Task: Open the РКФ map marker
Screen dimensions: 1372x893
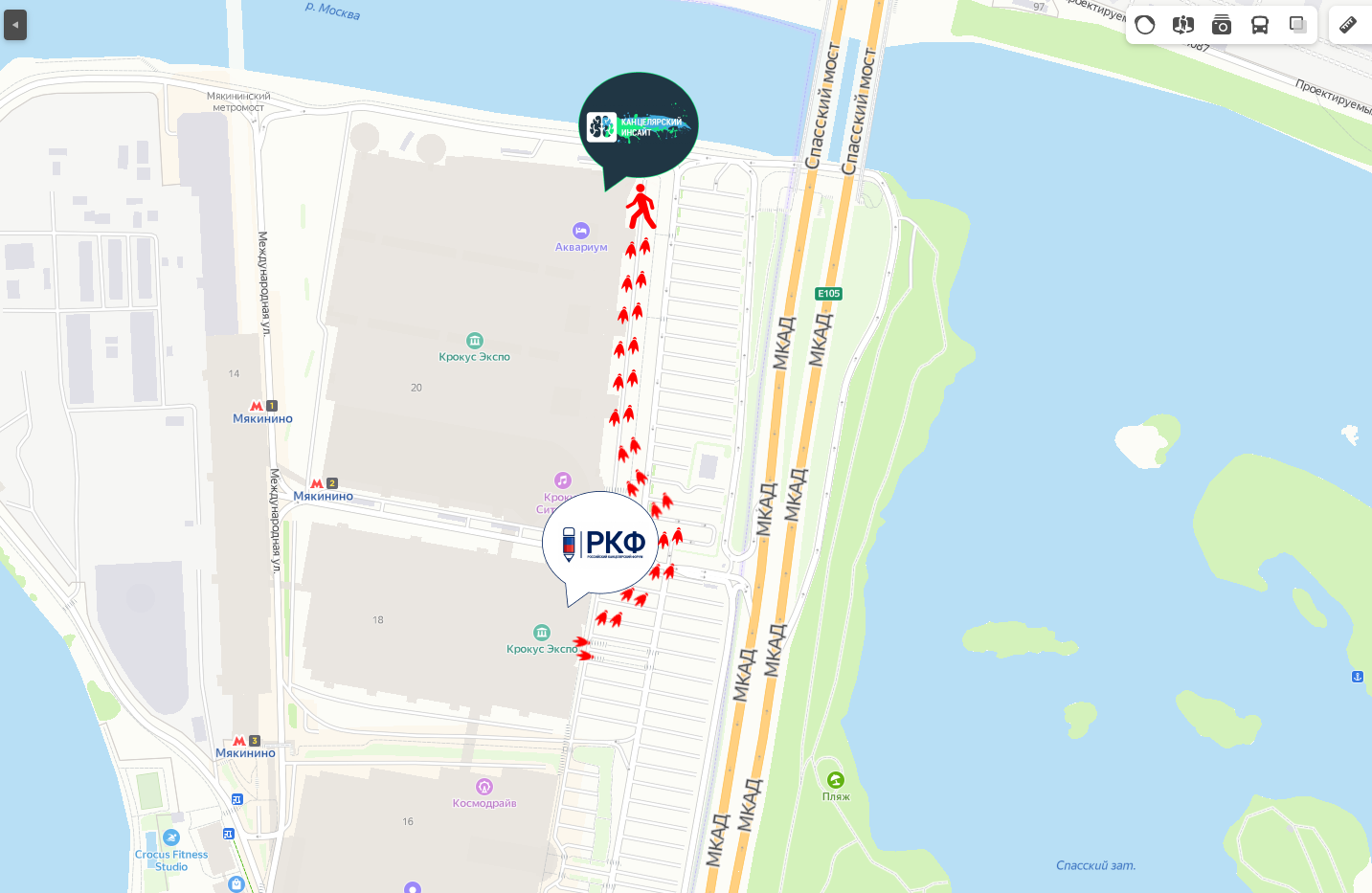Action: (600, 544)
